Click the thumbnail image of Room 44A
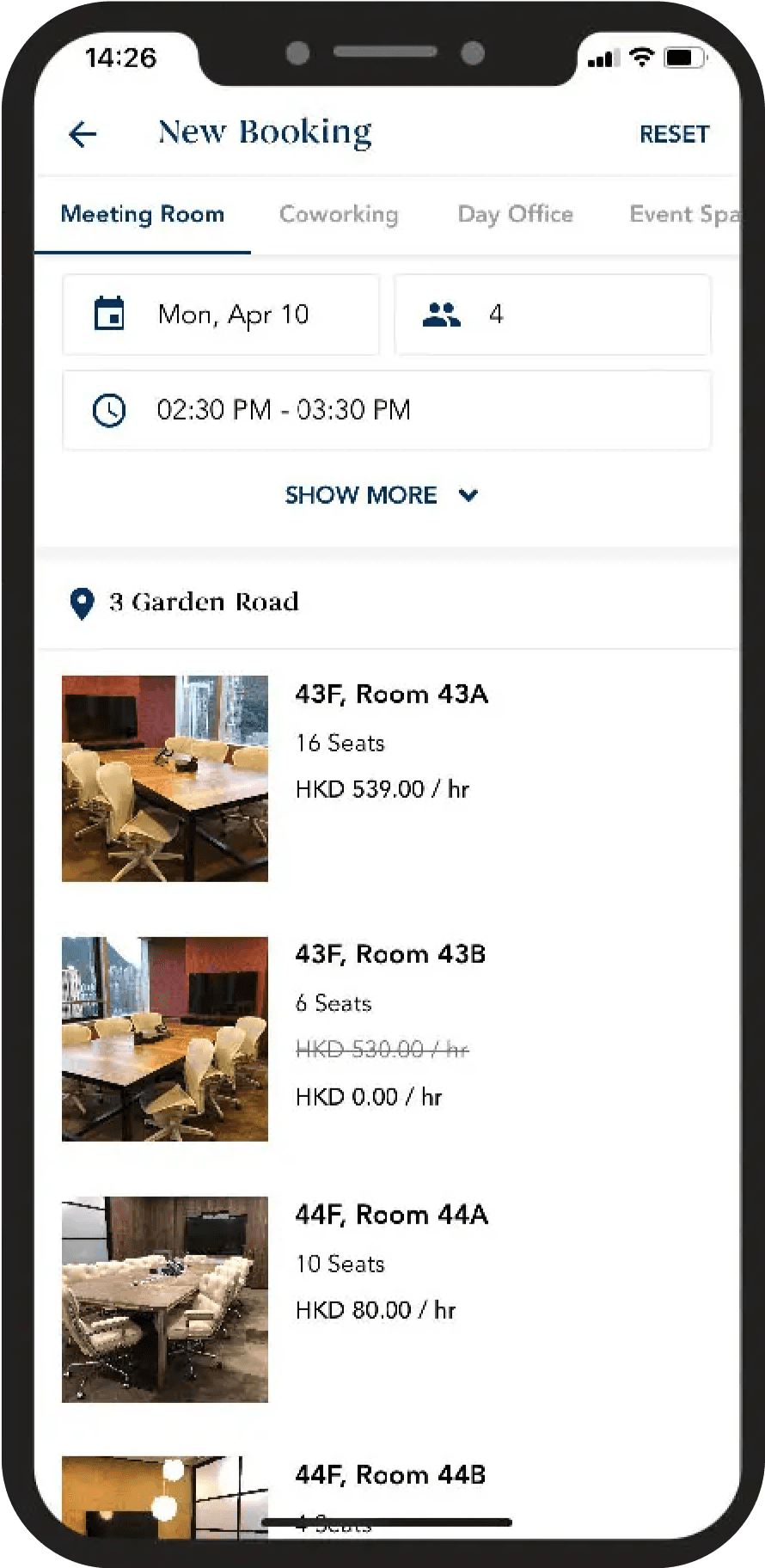The width and height of the screenshot is (765, 1568). (x=163, y=1300)
